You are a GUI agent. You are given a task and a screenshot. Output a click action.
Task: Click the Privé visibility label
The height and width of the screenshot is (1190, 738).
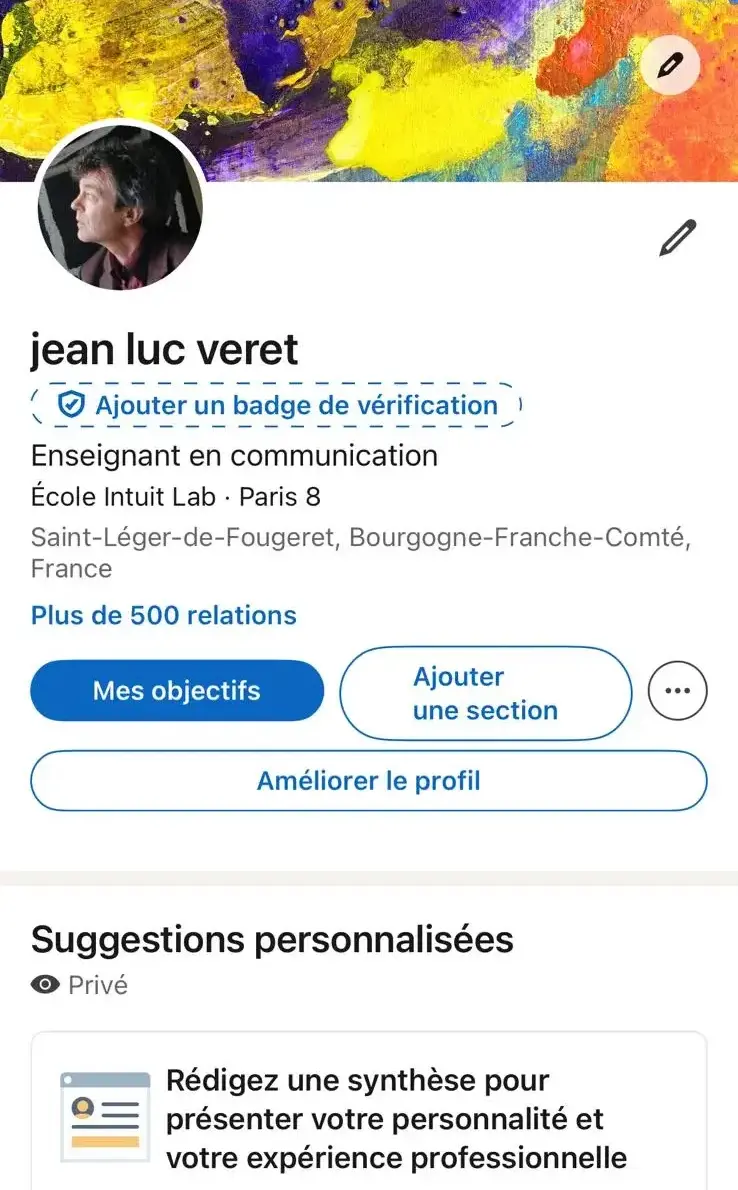tap(96, 985)
